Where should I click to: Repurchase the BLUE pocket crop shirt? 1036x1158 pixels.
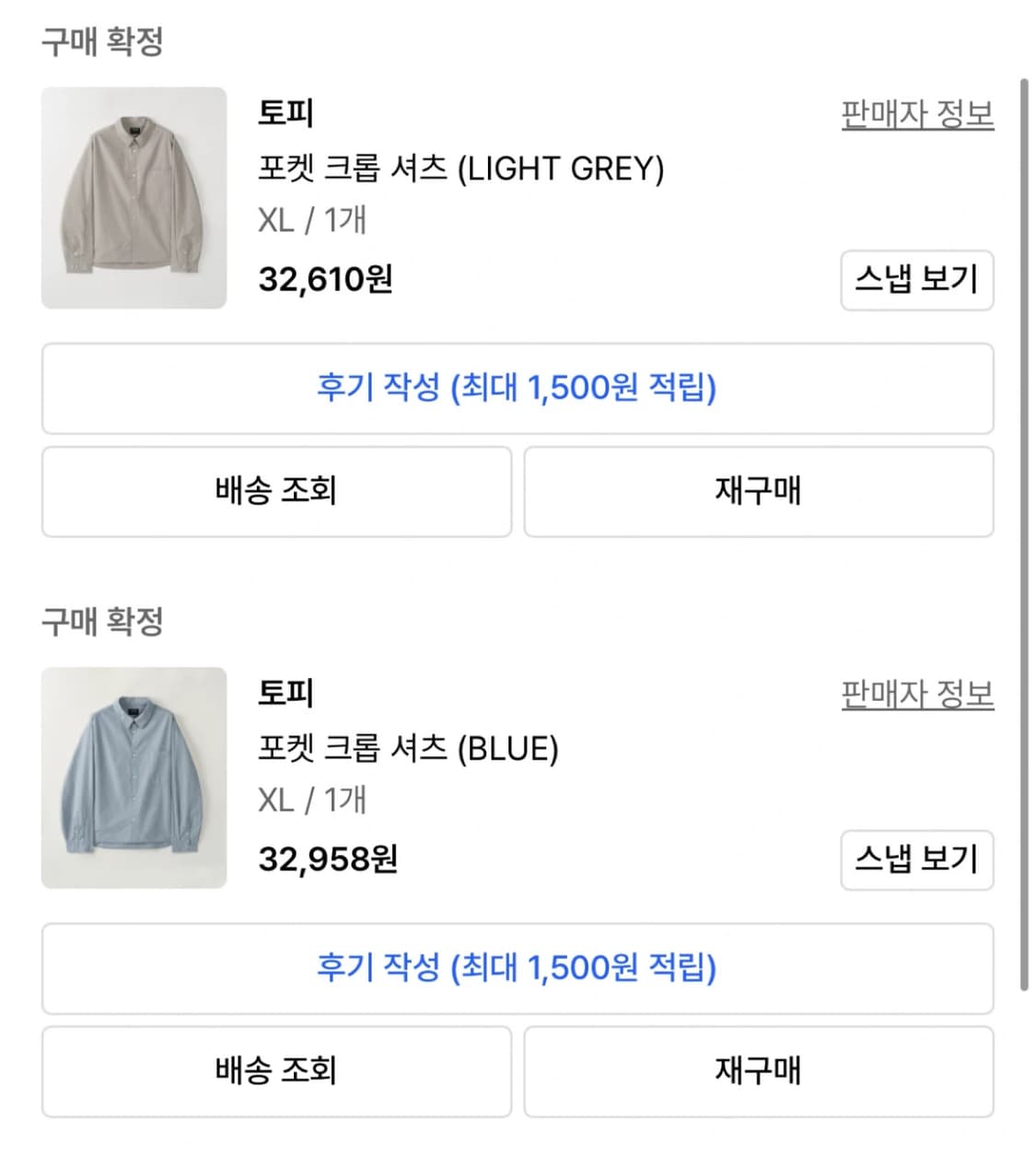tap(758, 1071)
